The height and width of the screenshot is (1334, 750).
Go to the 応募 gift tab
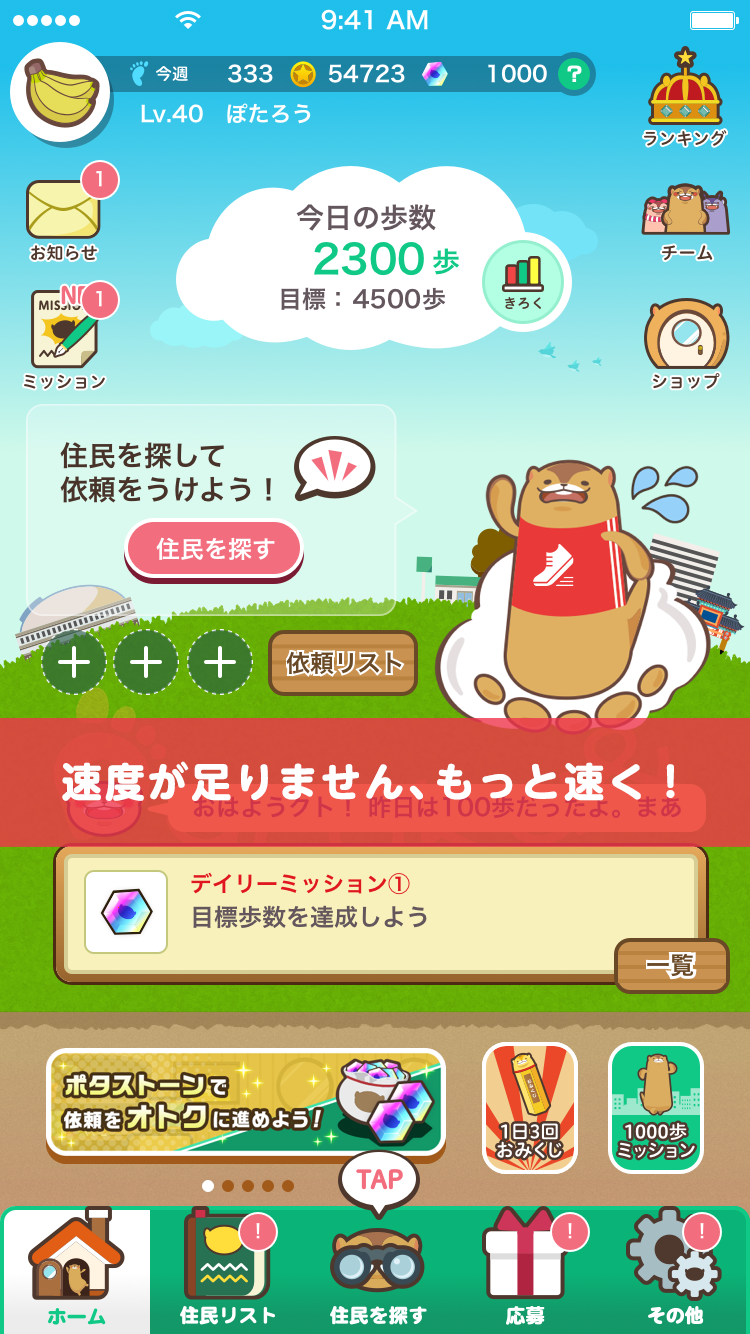[x=525, y=1270]
